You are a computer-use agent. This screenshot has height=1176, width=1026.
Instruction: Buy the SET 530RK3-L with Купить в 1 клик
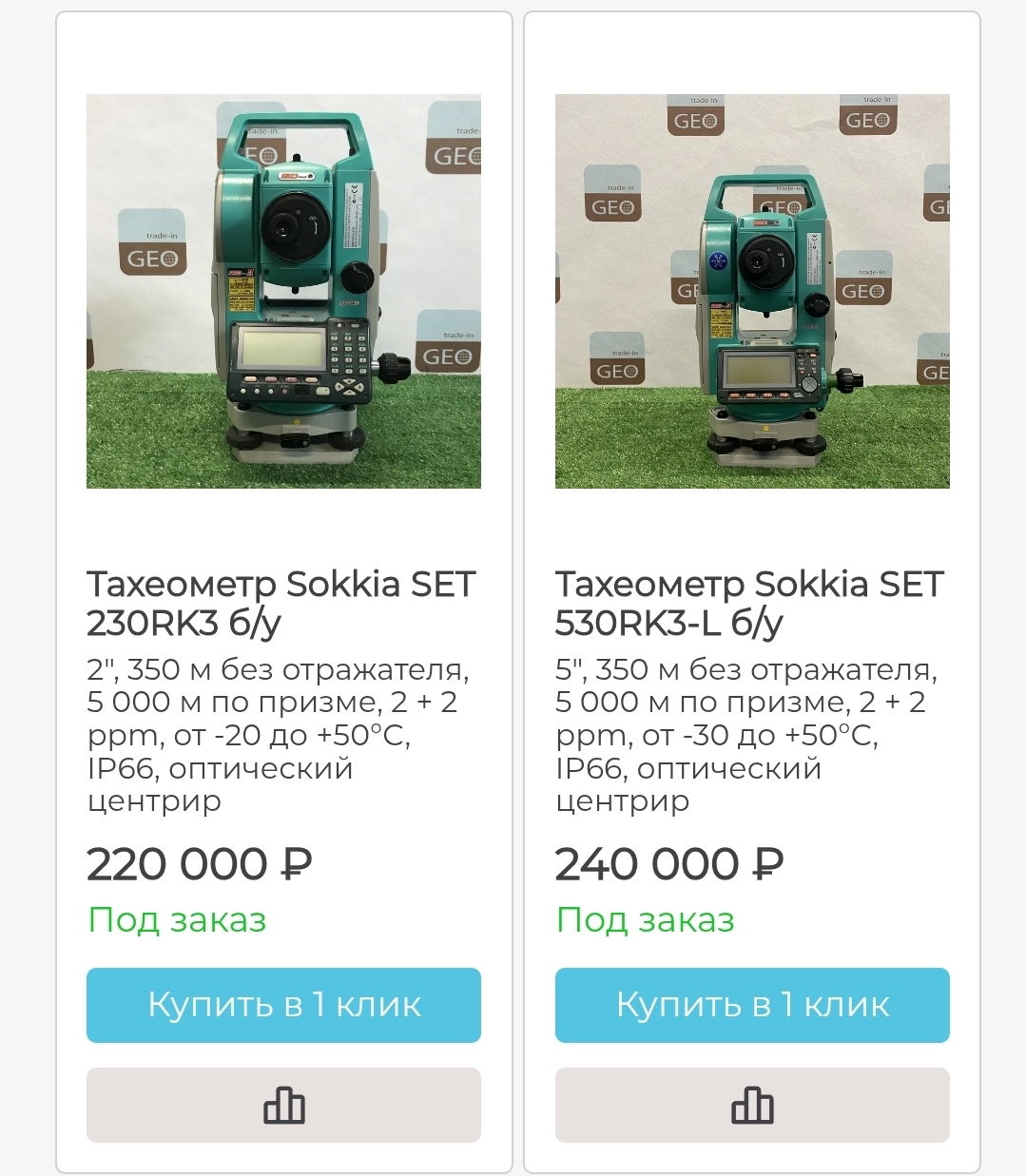752,1005
